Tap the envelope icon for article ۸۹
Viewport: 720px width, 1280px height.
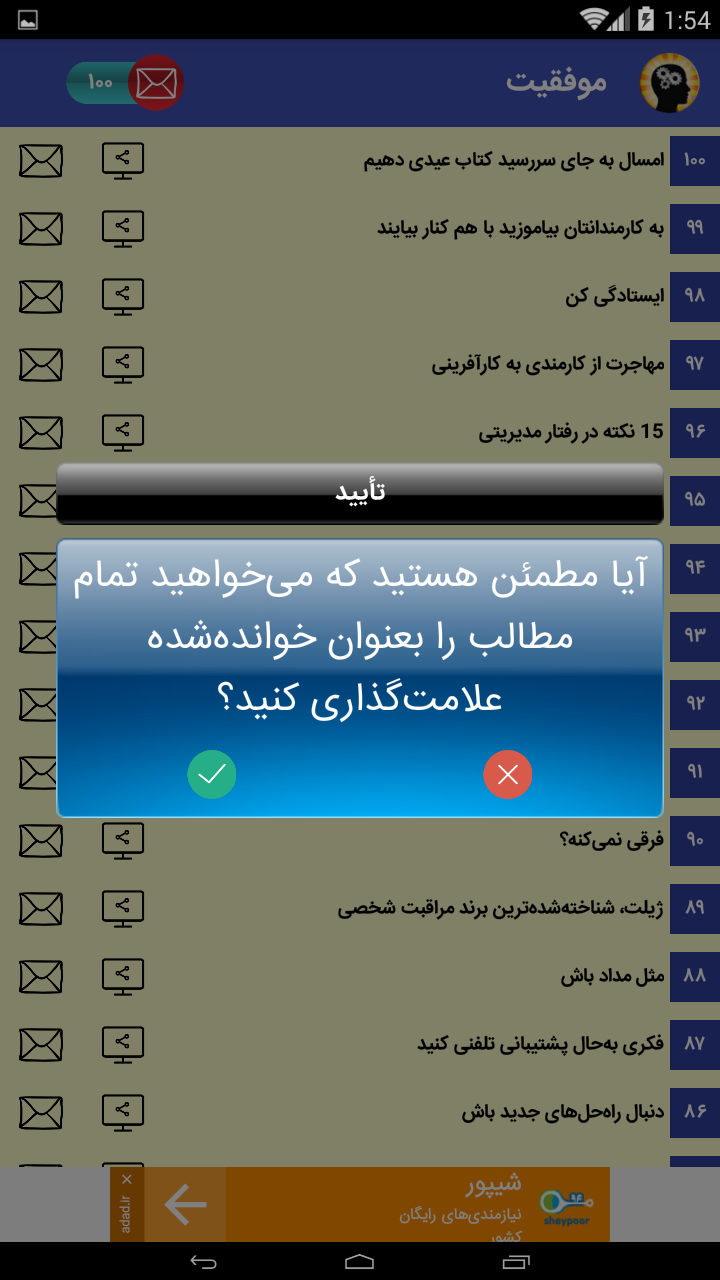pos(41,908)
